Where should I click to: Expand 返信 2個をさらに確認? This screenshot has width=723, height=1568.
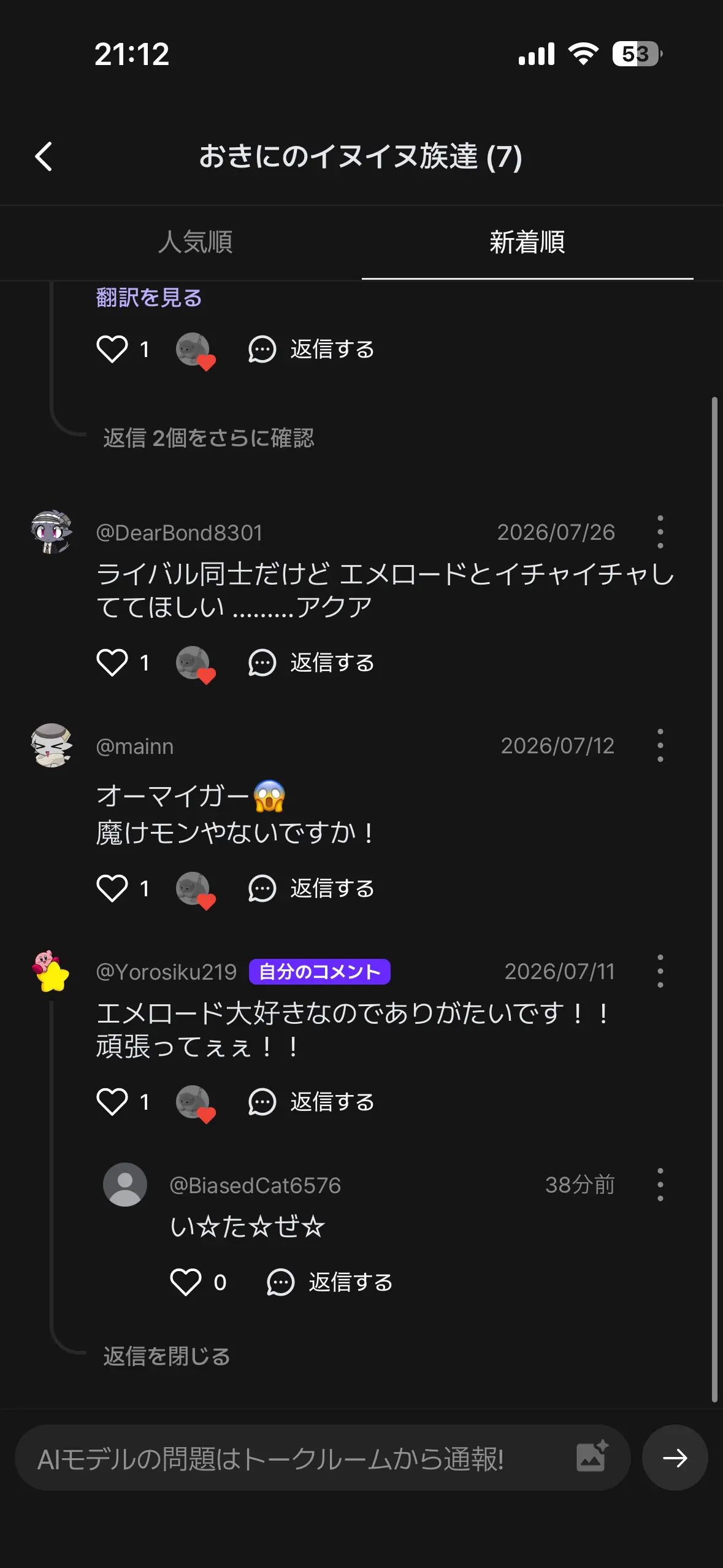pos(208,438)
